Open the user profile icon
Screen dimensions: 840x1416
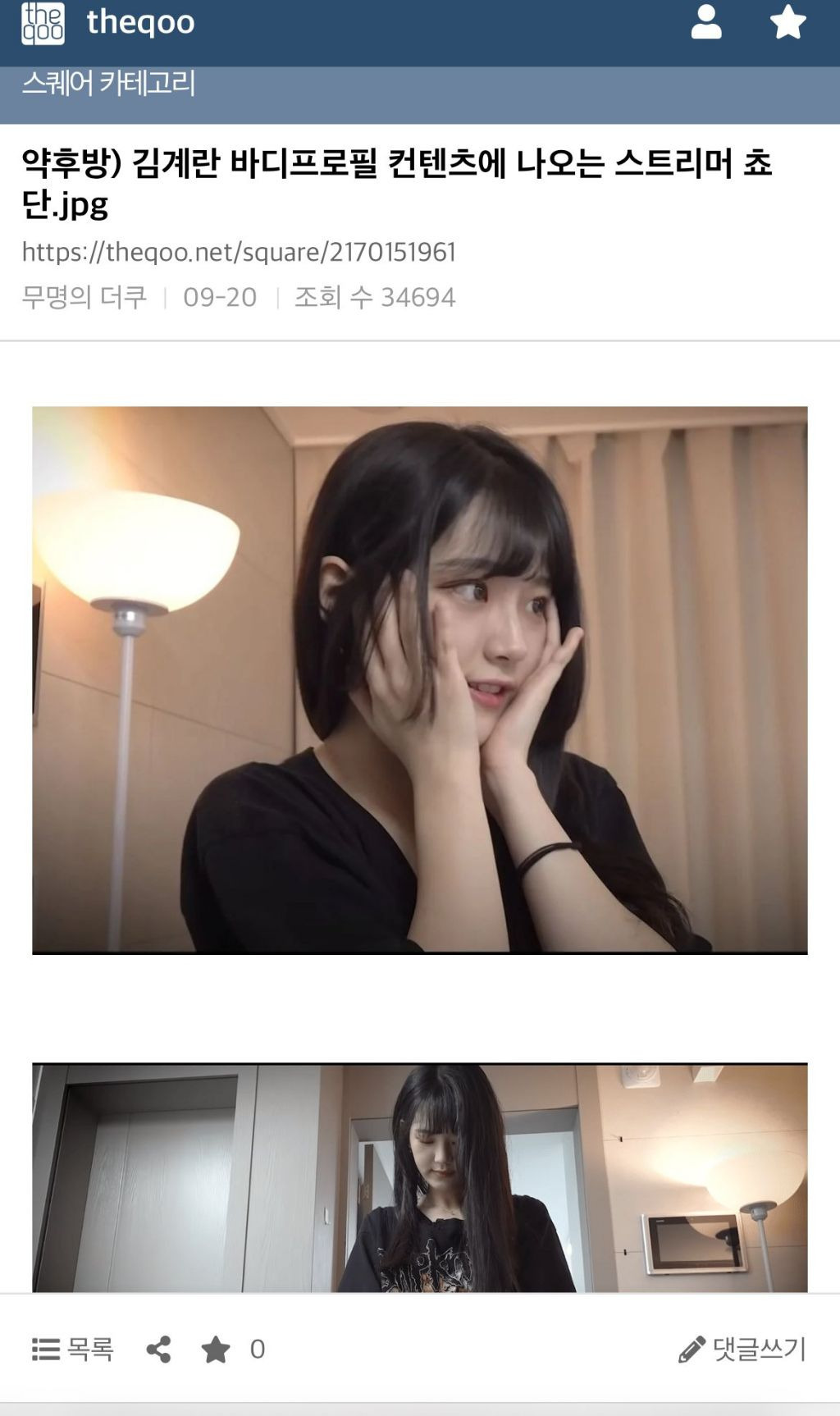click(x=705, y=22)
